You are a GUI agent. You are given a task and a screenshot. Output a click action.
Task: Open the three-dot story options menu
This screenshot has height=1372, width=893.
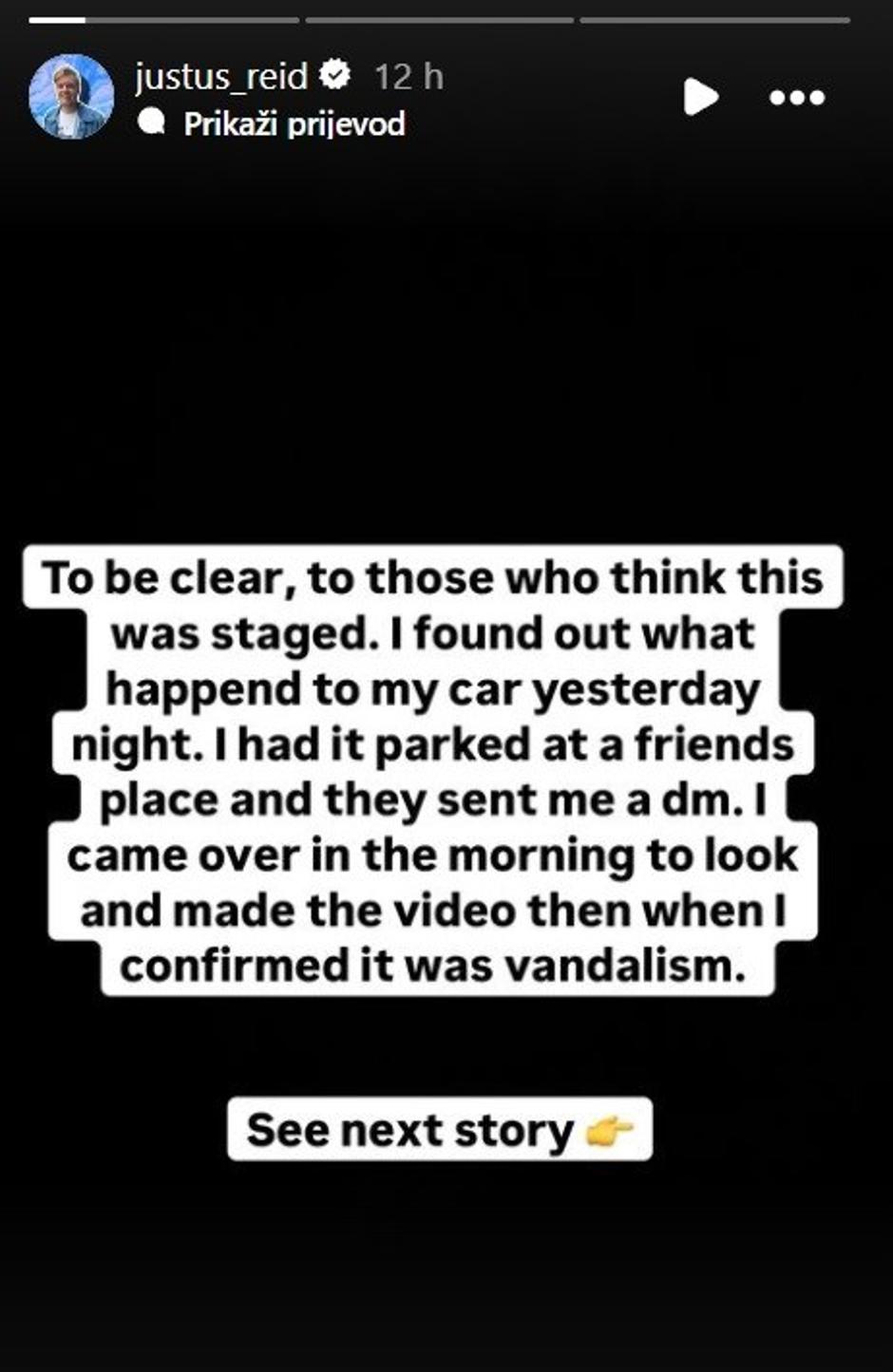tap(797, 97)
